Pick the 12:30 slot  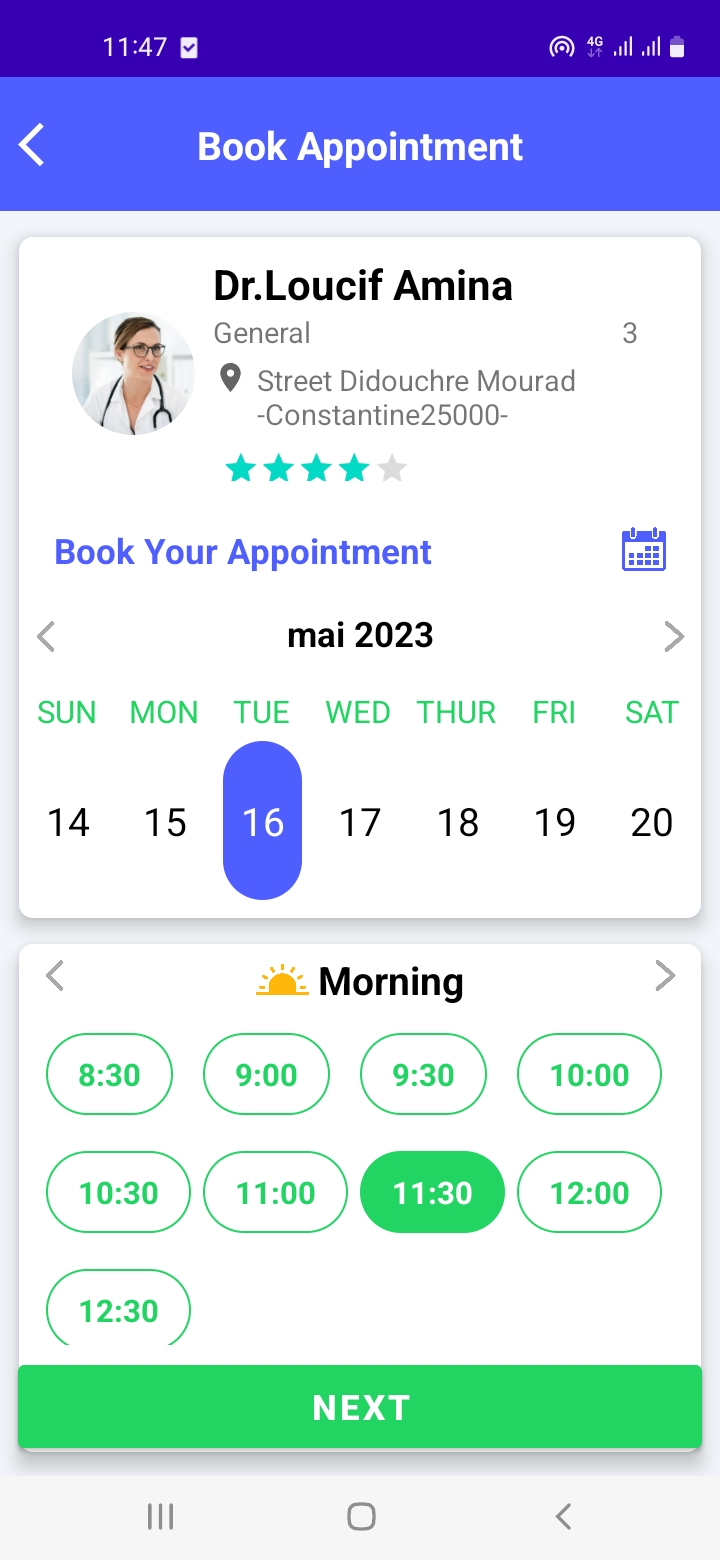pos(118,1309)
